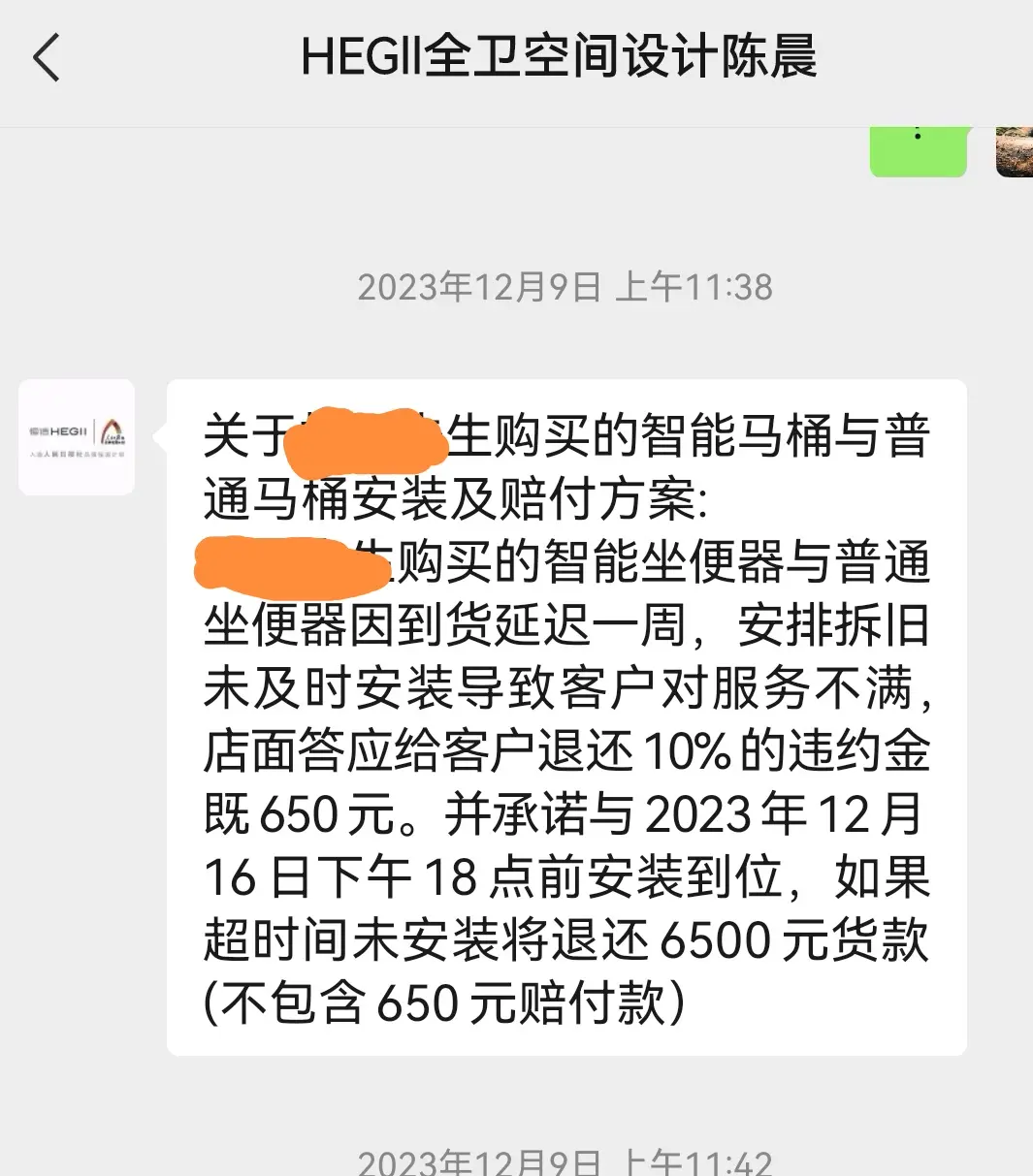Open the HEGII contact's avatar

pyautogui.click(x=77, y=437)
